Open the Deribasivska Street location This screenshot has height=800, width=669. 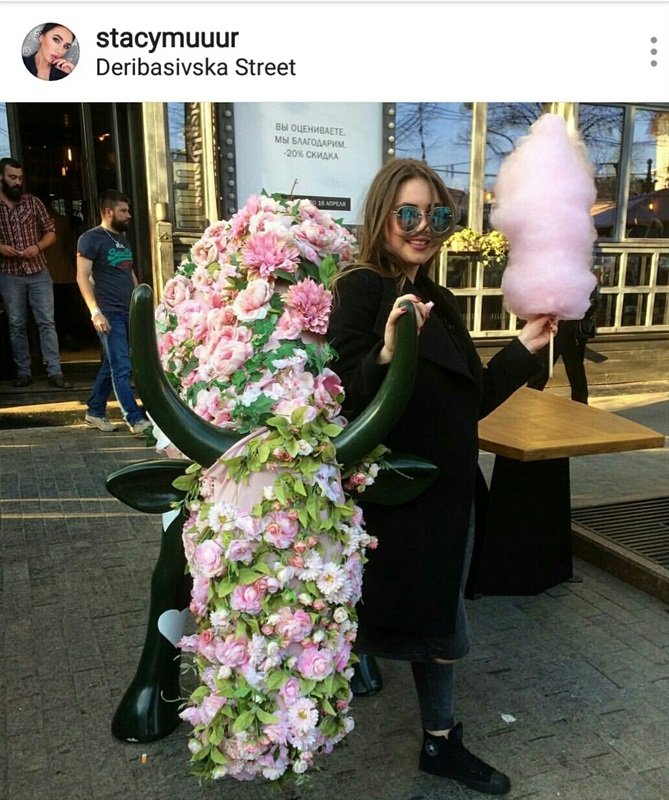coord(195,67)
